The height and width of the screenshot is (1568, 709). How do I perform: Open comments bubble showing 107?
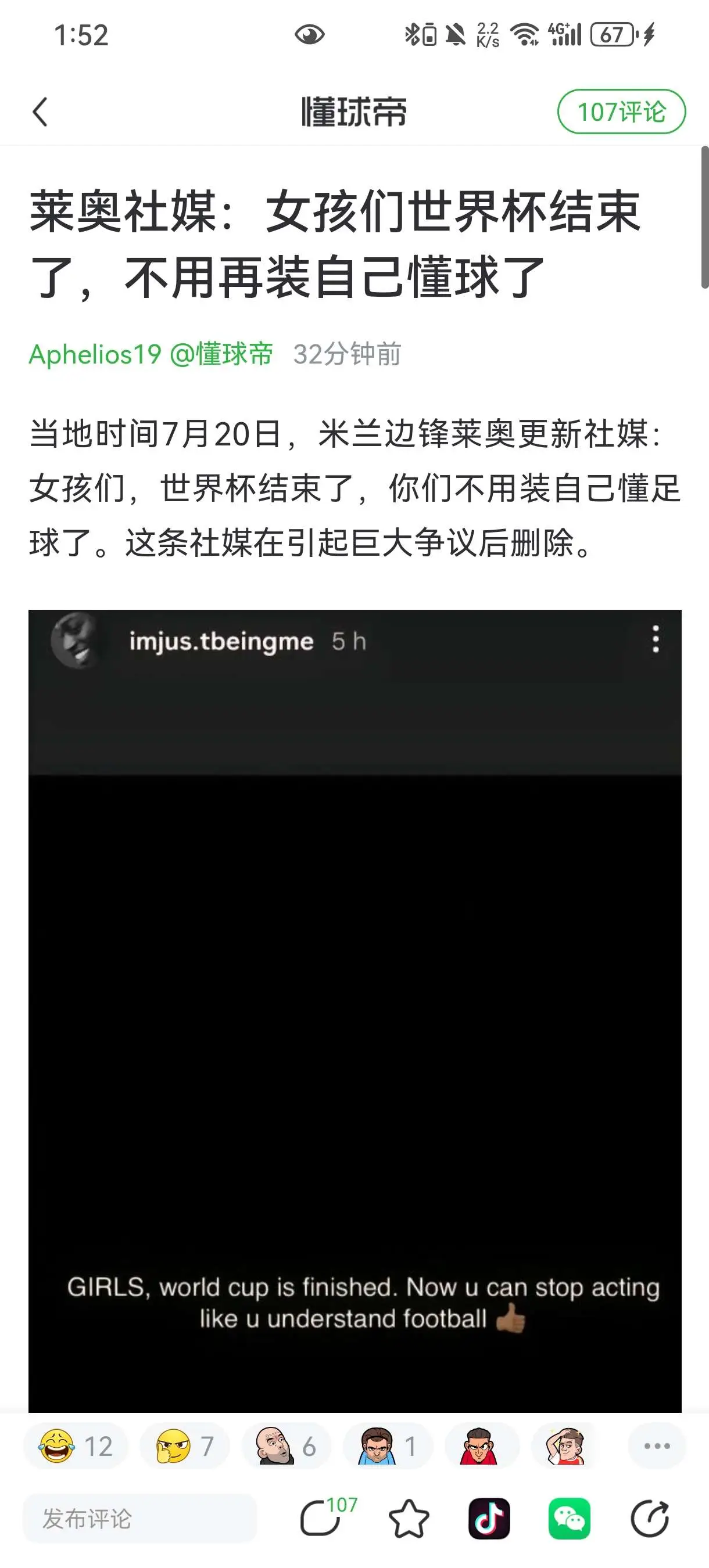point(325,1517)
